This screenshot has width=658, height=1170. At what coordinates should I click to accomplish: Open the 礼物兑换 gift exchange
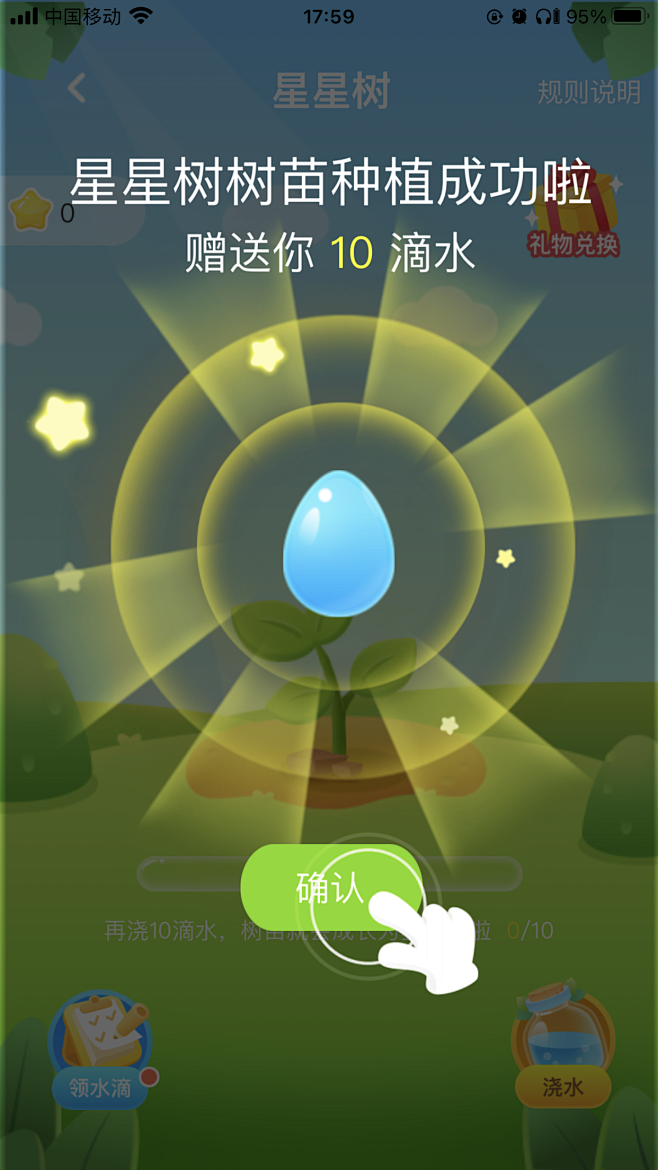click(575, 220)
